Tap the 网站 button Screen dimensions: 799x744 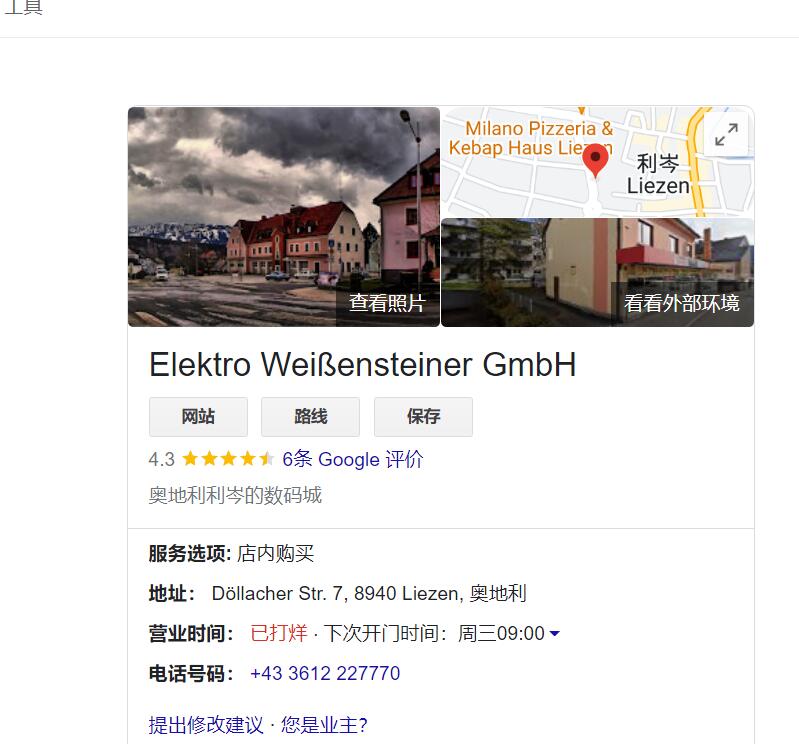point(199,417)
